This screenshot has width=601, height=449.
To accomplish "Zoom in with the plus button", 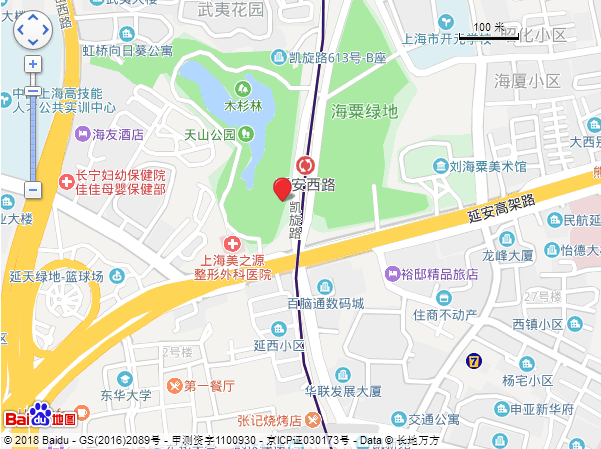I will tap(32, 63).
